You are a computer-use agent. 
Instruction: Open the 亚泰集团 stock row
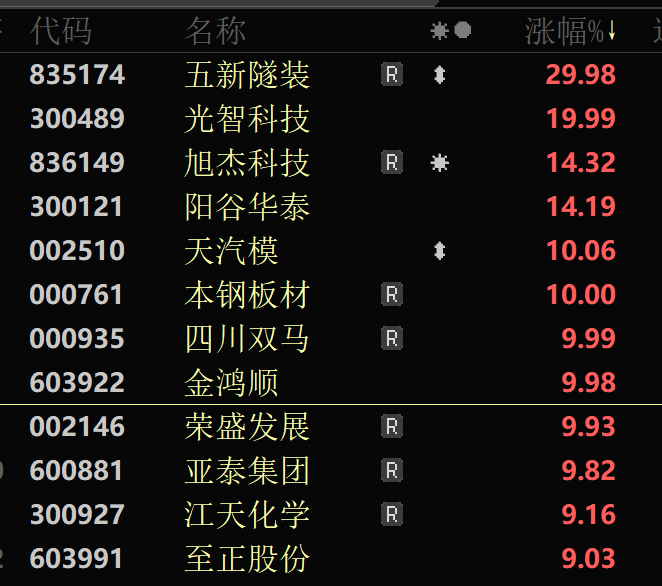pos(247,471)
